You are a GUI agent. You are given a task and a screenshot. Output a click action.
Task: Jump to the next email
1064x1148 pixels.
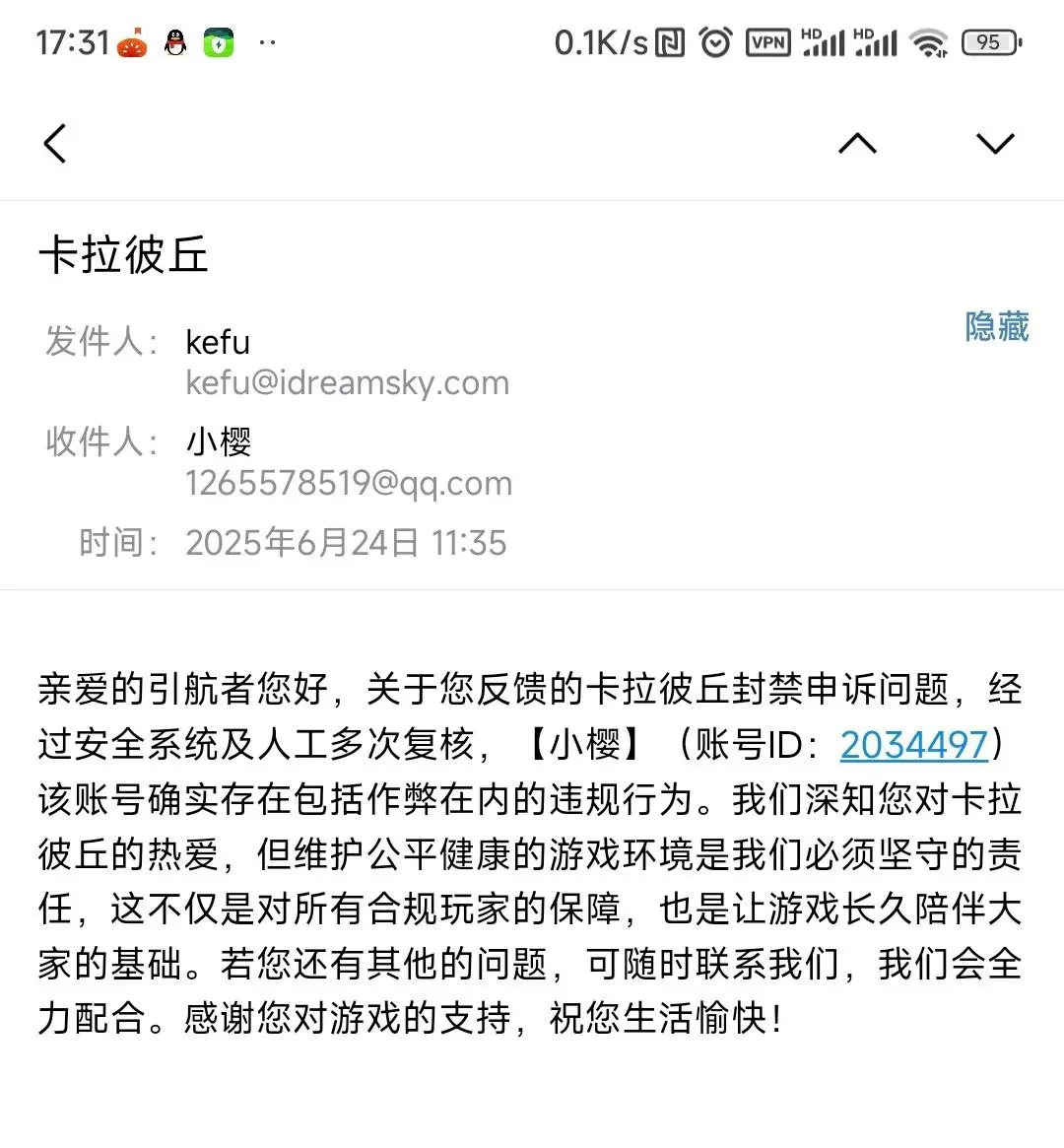click(x=994, y=144)
